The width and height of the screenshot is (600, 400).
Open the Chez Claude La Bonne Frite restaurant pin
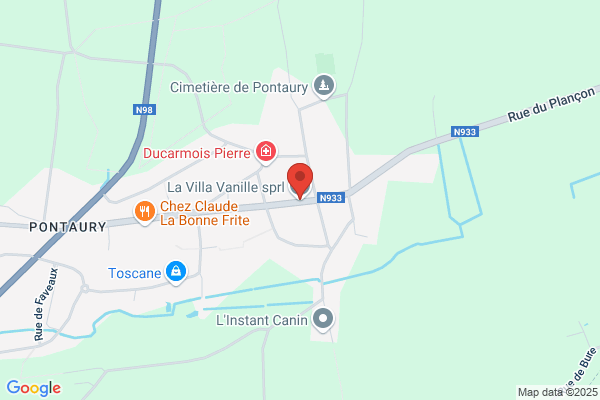(x=145, y=212)
